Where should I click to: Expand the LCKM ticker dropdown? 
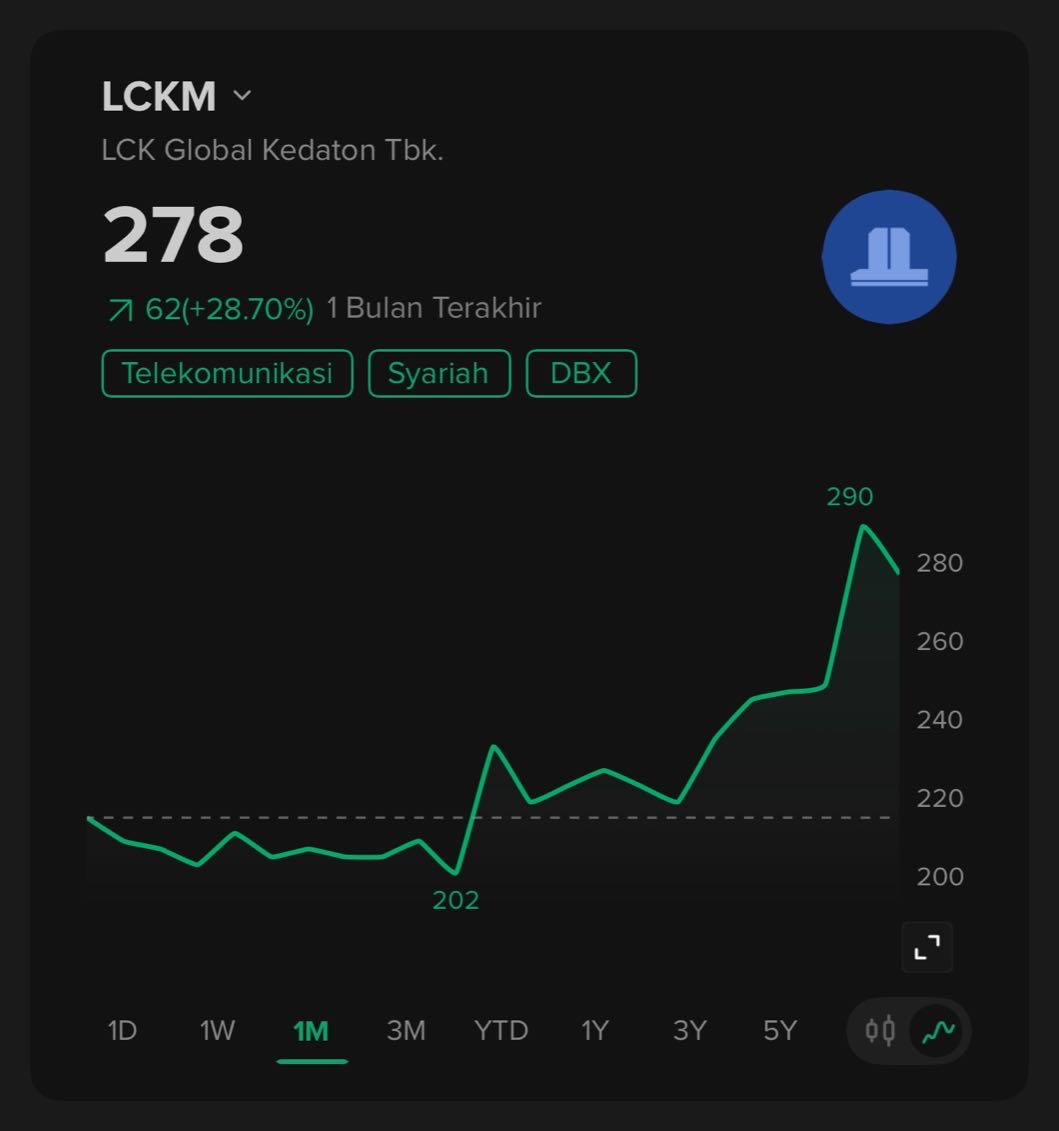pos(241,96)
